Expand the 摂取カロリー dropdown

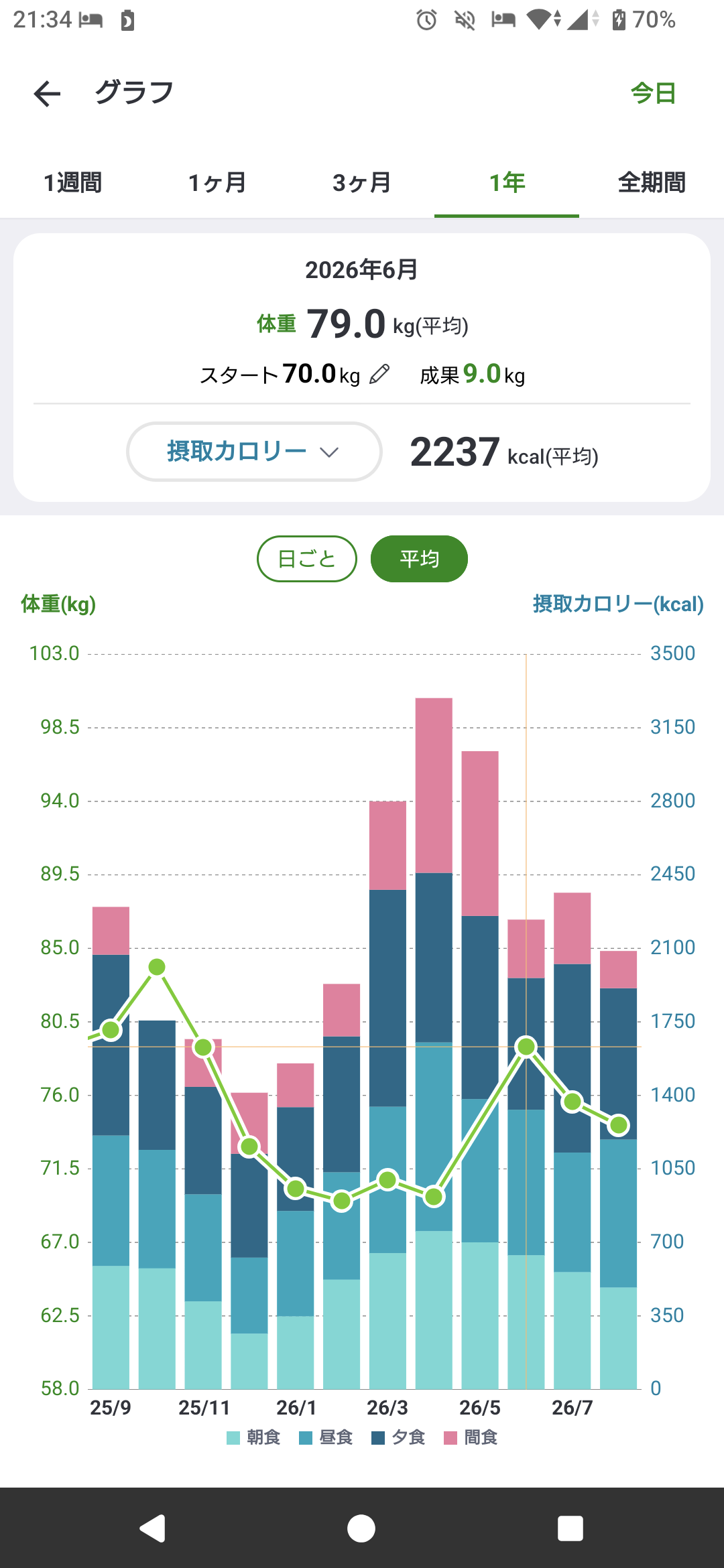pyautogui.click(x=254, y=452)
